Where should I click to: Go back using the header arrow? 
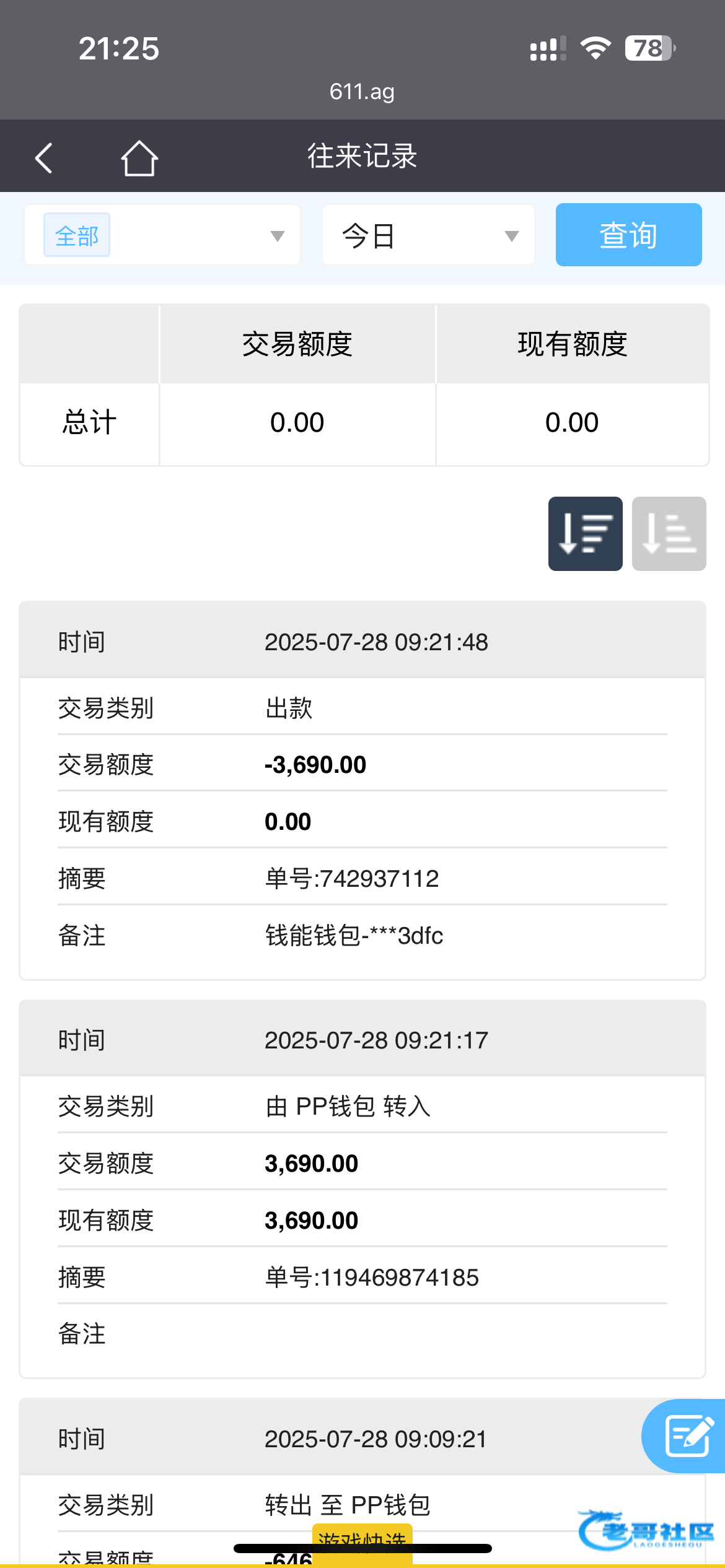(x=43, y=158)
